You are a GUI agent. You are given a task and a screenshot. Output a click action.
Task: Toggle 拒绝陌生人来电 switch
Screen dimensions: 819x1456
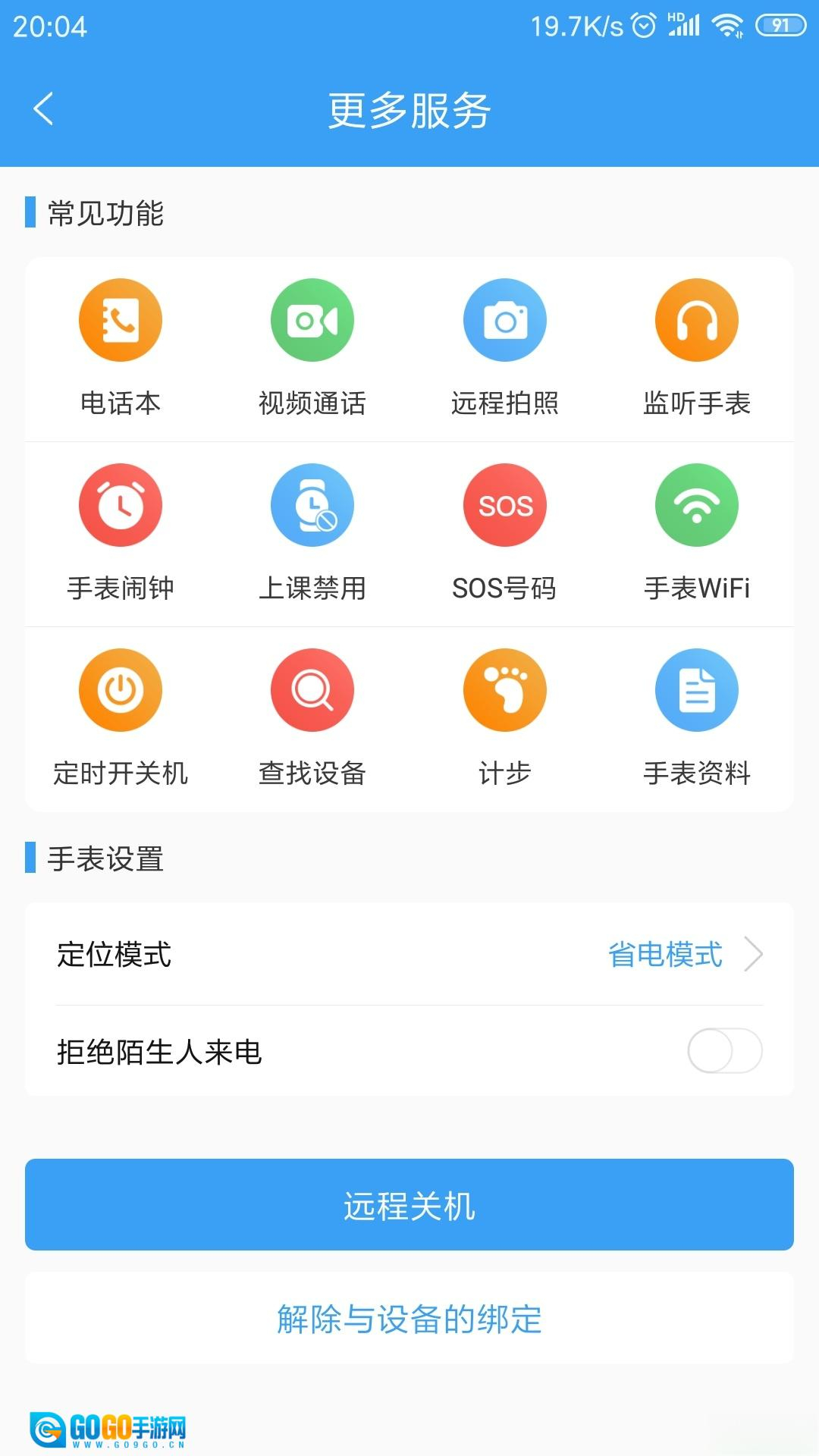(724, 1051)
